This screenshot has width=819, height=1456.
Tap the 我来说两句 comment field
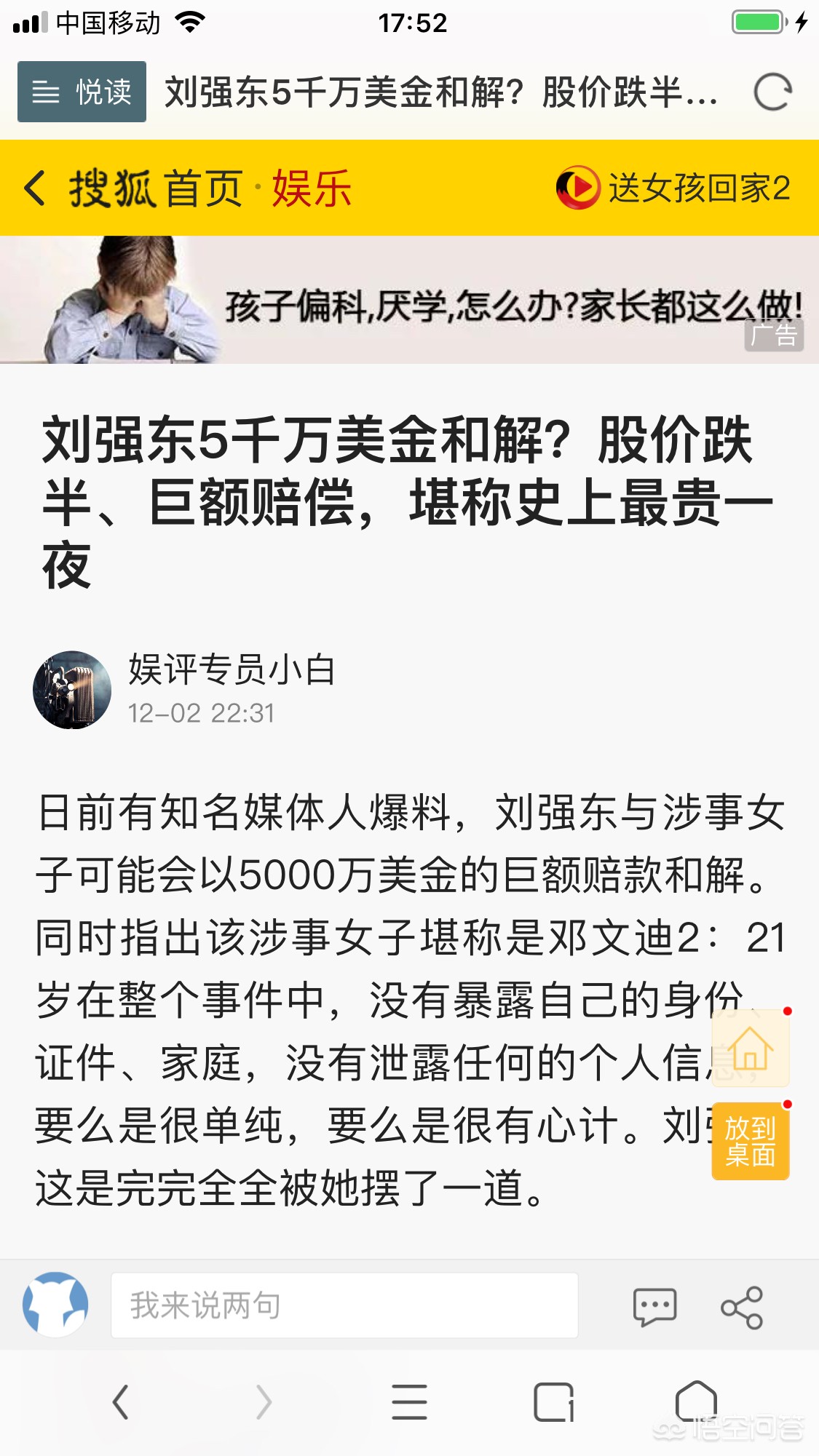(x=344, y=1305)
